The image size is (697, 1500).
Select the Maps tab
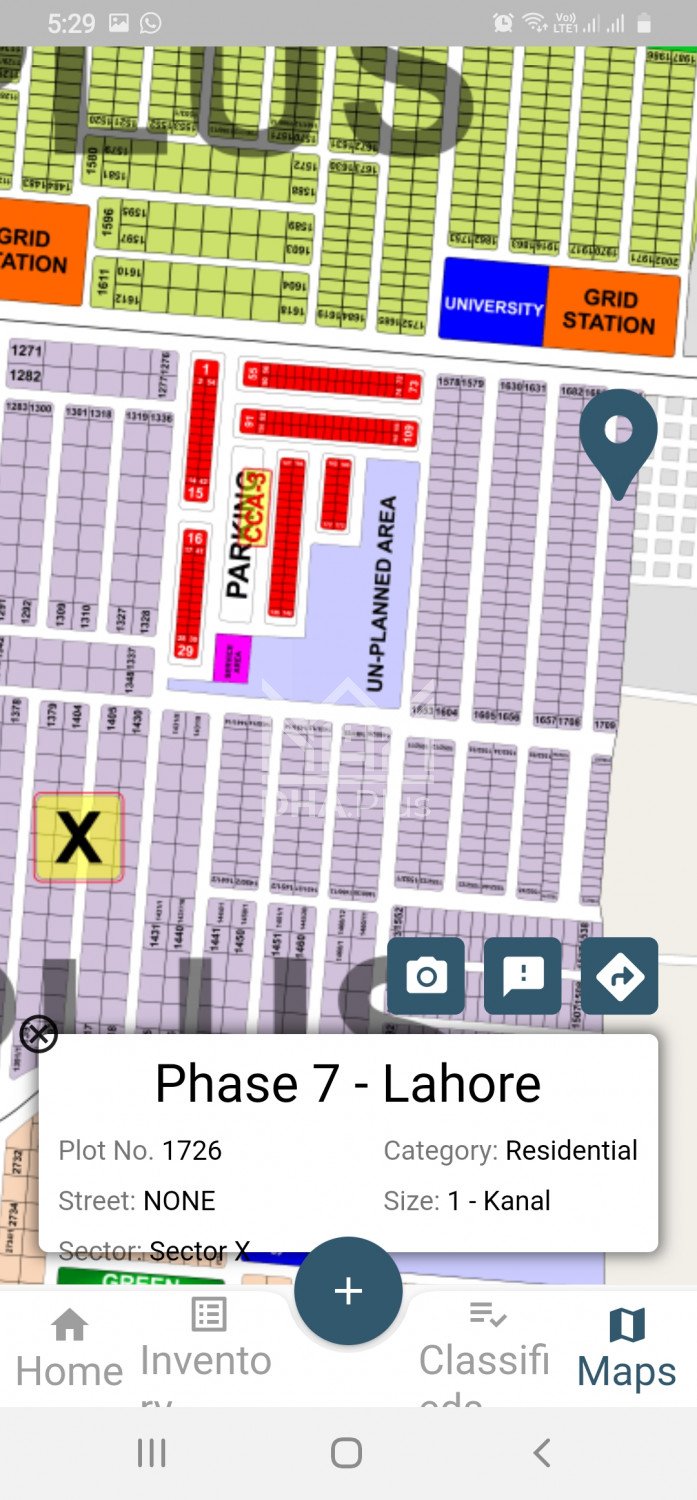coord(627,1349)
